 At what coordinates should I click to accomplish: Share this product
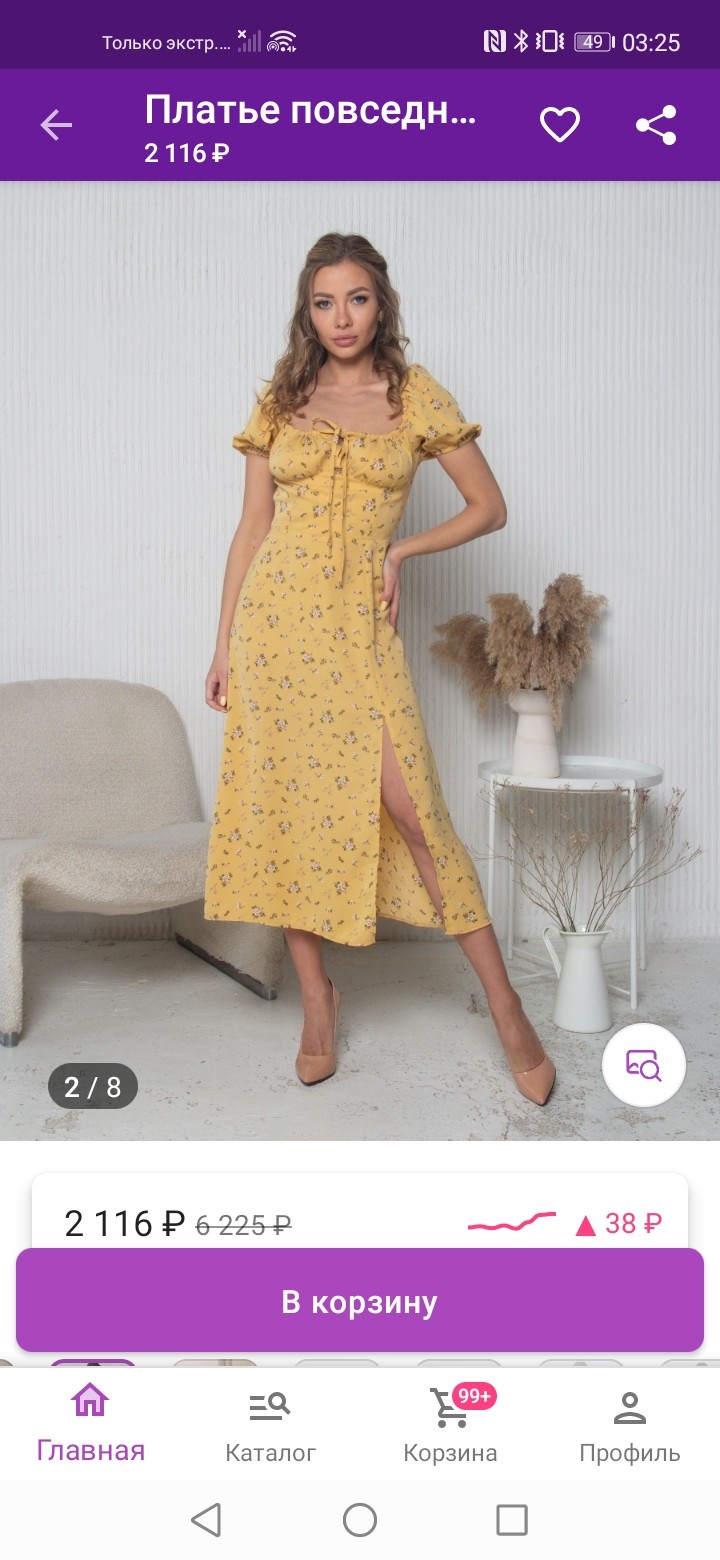pos(656,125)
